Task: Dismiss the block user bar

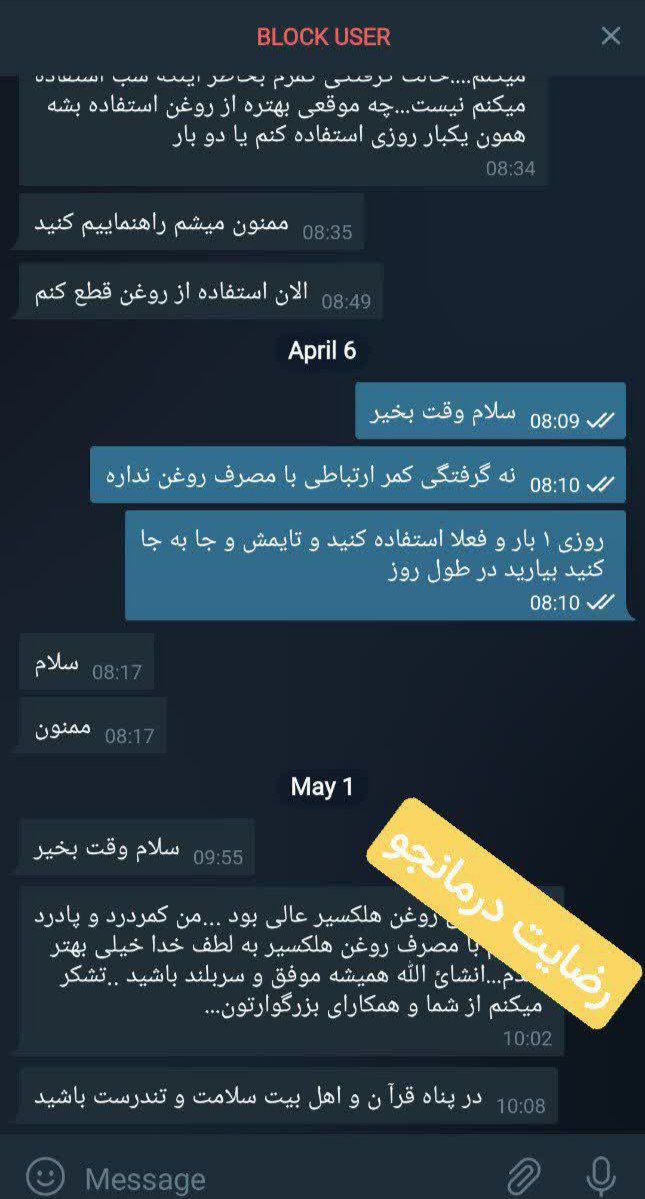Action: tap(610, 37)
